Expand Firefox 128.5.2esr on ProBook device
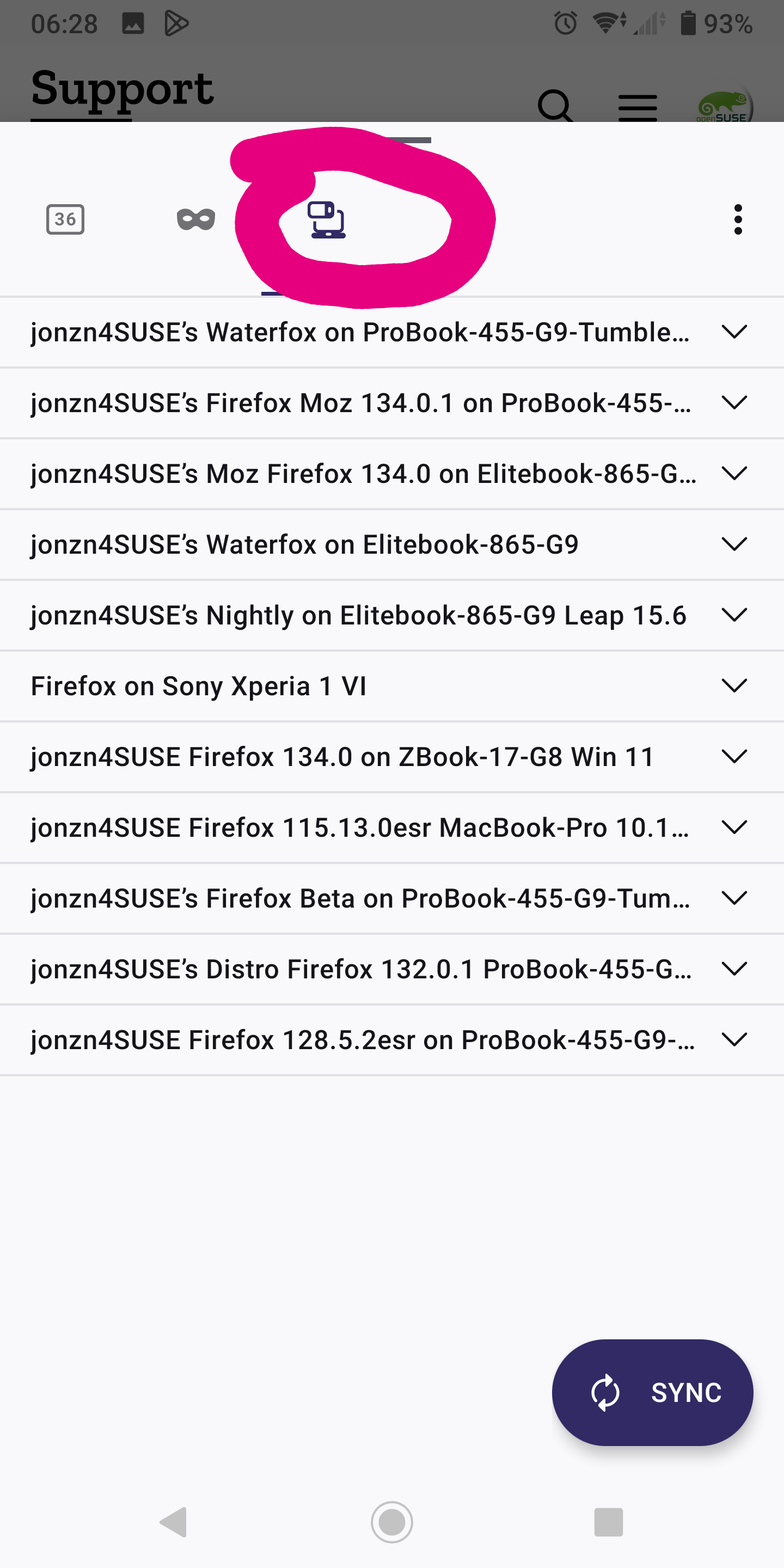The width and height of the screenshot is (784, 1568). pos(734,1040)
